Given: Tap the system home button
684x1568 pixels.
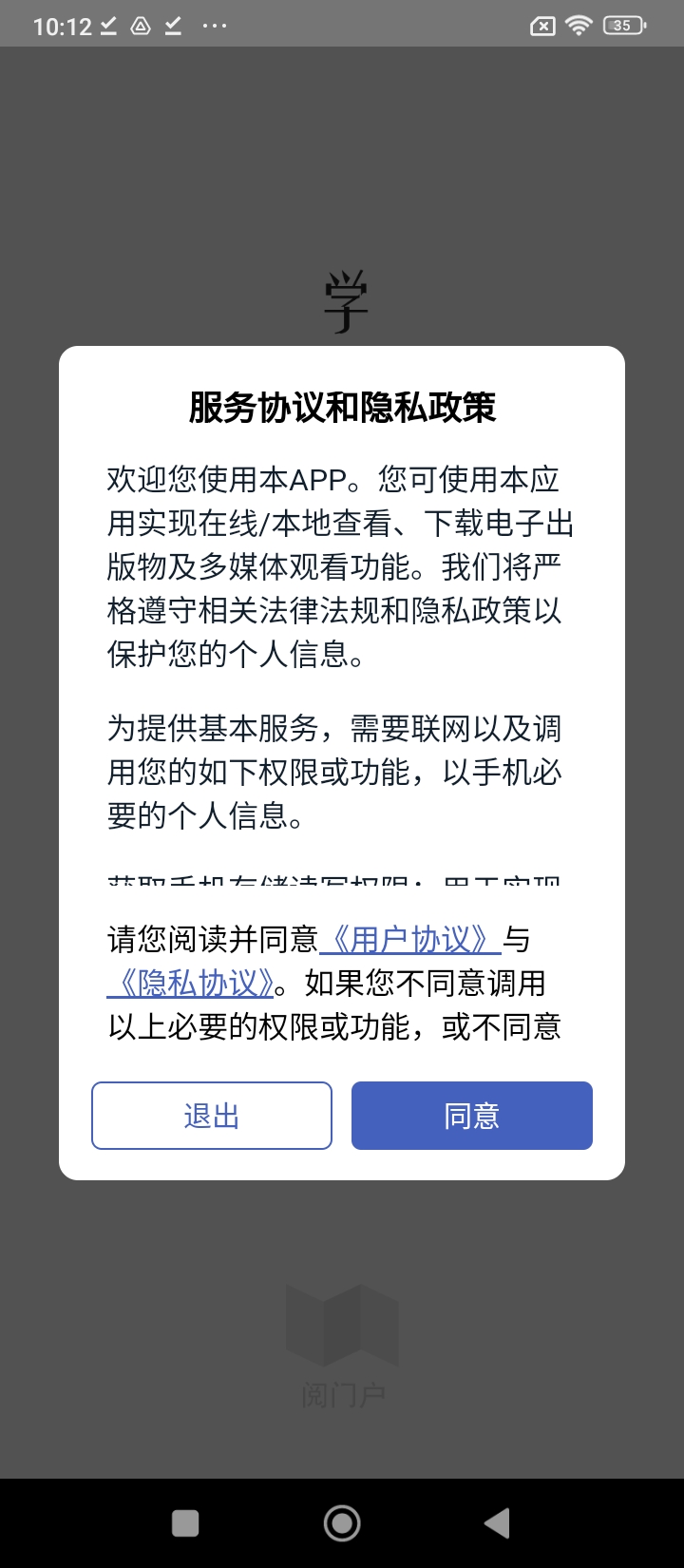Looking at the screenshot, I should (x=342, y=1523).
